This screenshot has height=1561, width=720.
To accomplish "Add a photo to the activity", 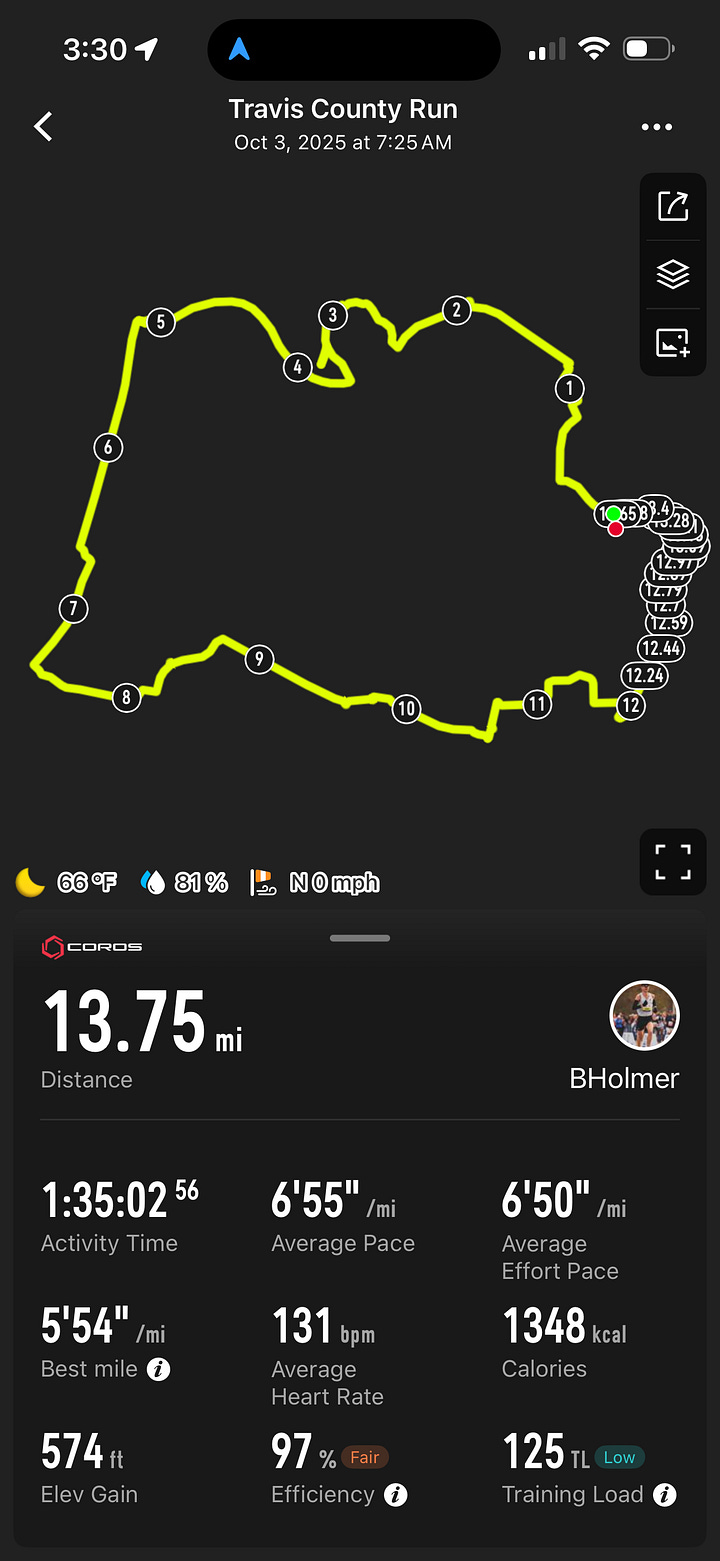I will pos(673,342).
